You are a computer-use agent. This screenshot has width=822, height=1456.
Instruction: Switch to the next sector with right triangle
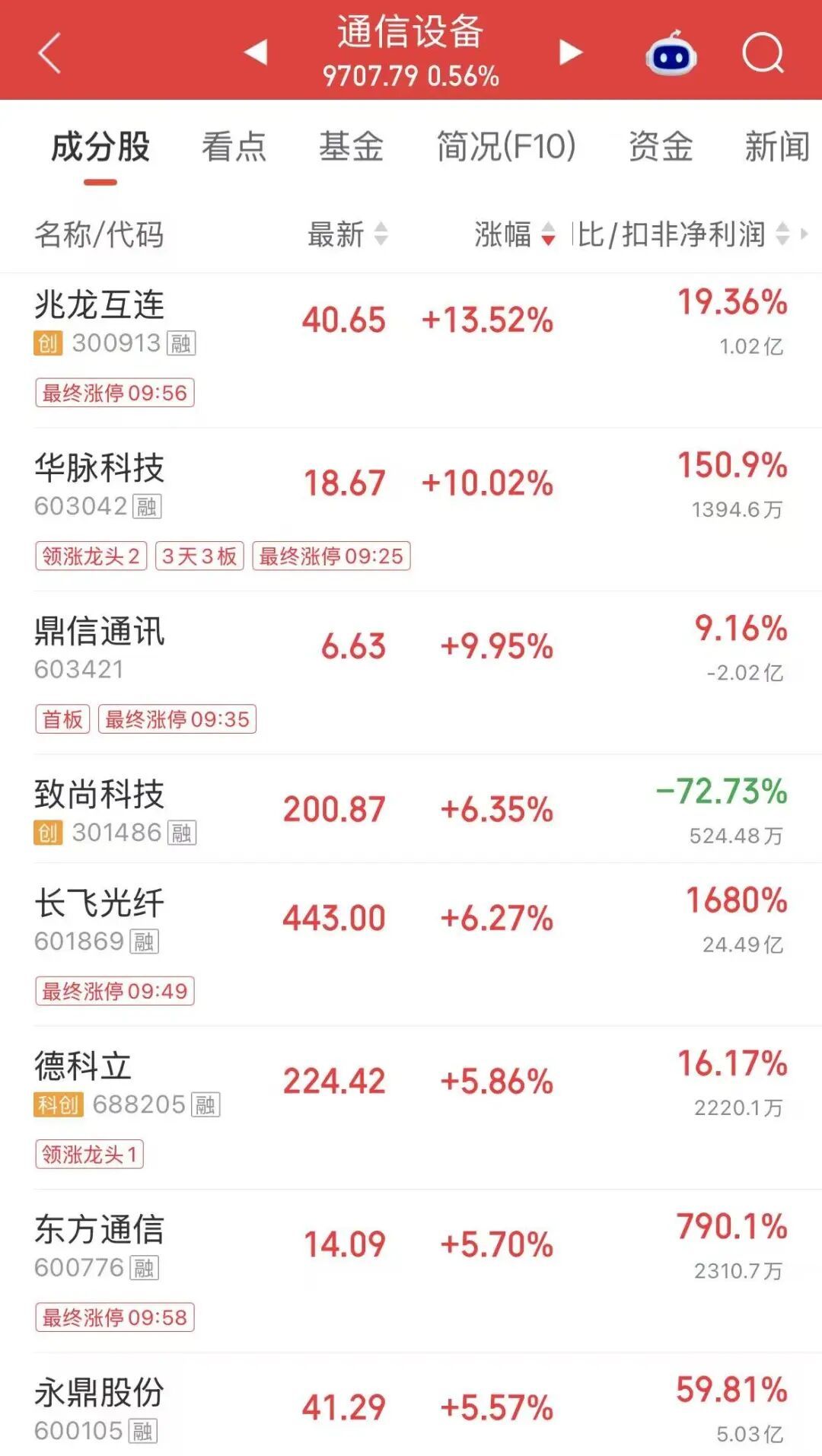point(570,52)
